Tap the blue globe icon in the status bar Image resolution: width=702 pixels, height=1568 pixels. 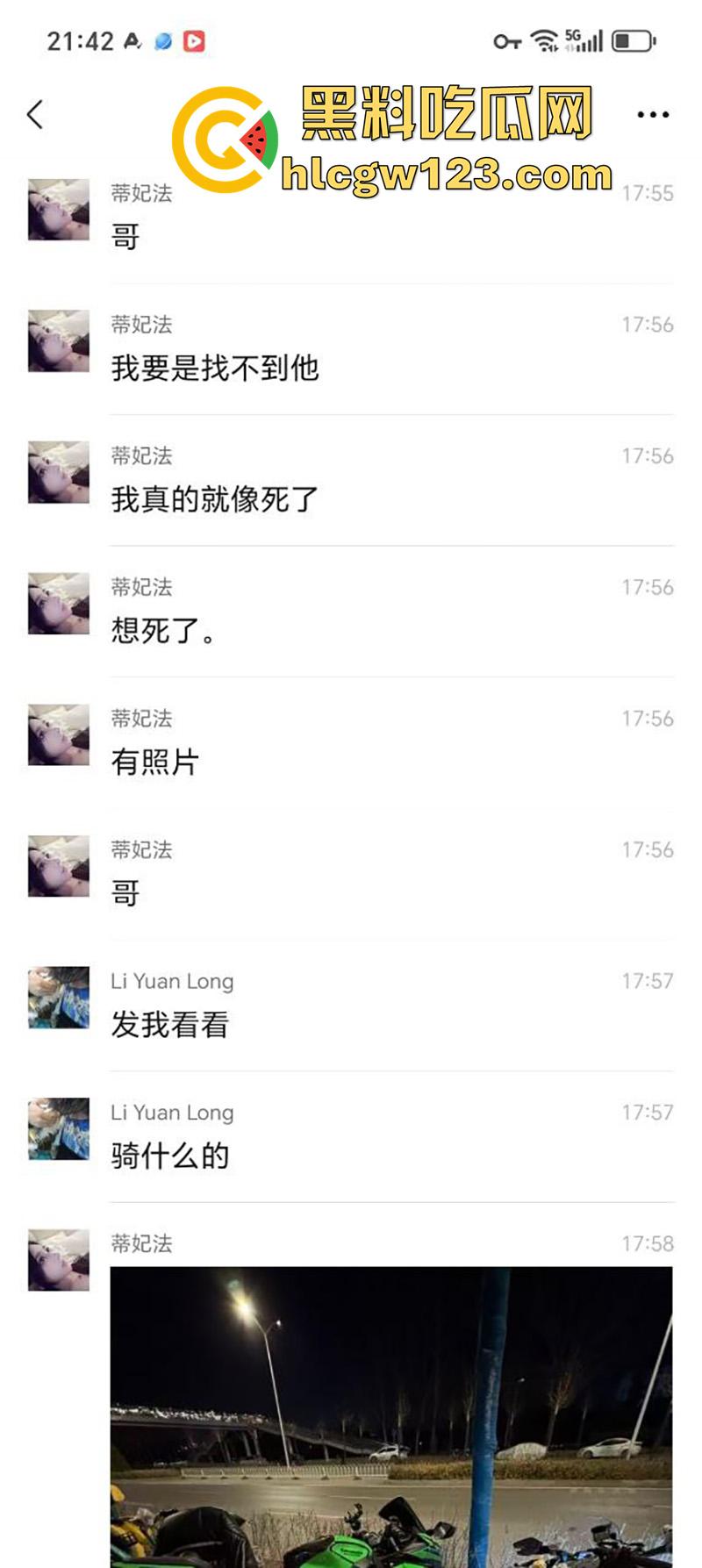(161, 40)
